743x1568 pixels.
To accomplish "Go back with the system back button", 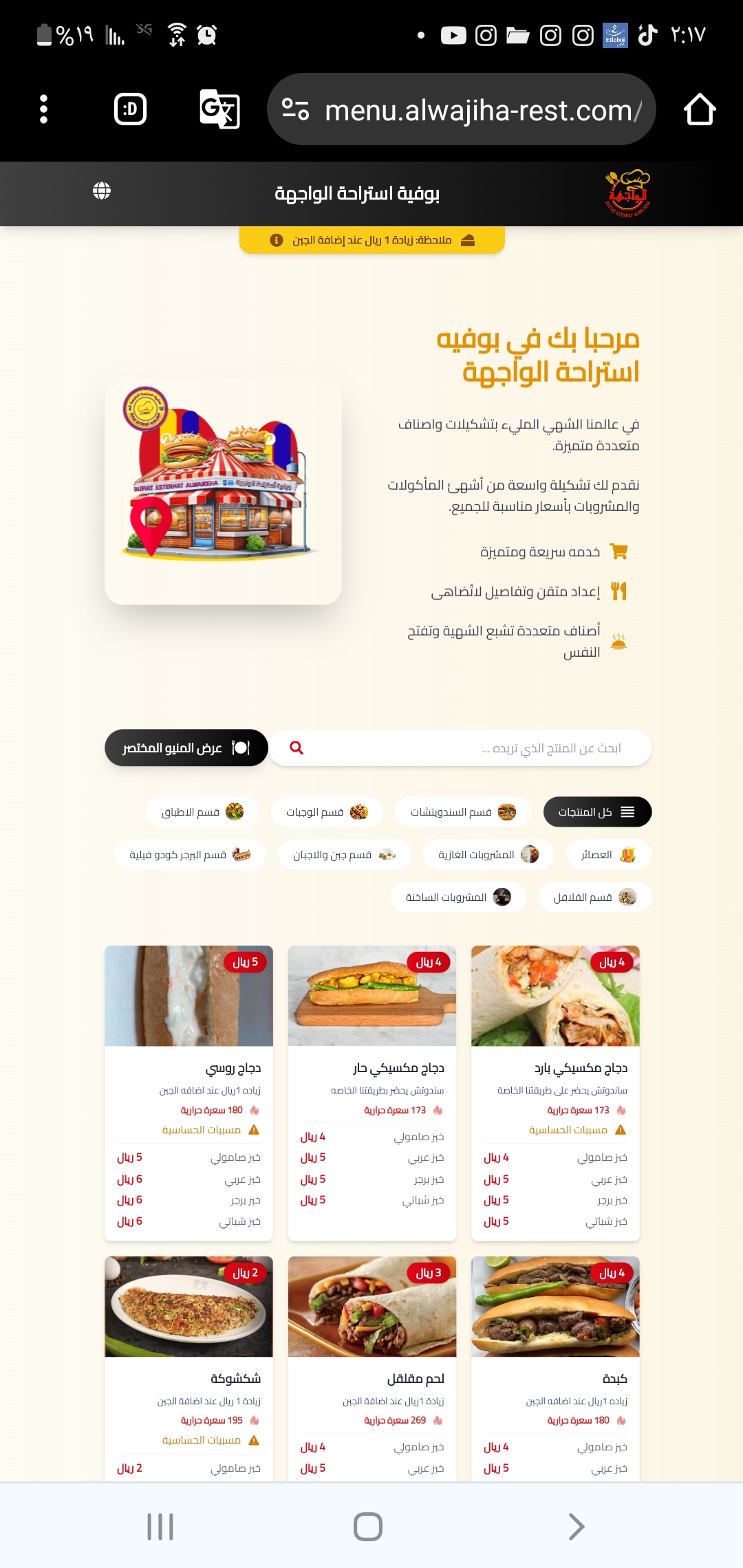I will point(577,1527).
